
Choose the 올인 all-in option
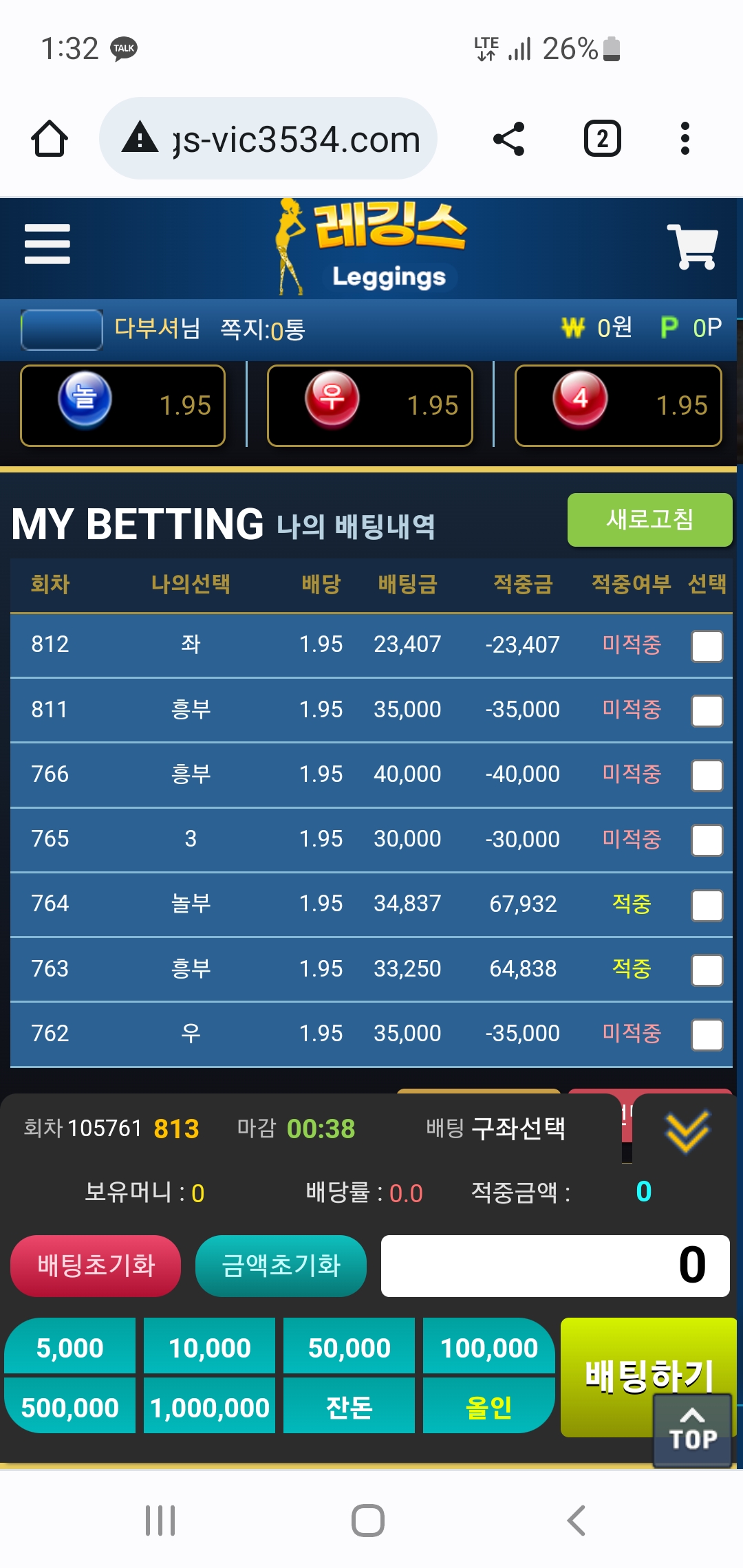click(x=488, y=1407)
